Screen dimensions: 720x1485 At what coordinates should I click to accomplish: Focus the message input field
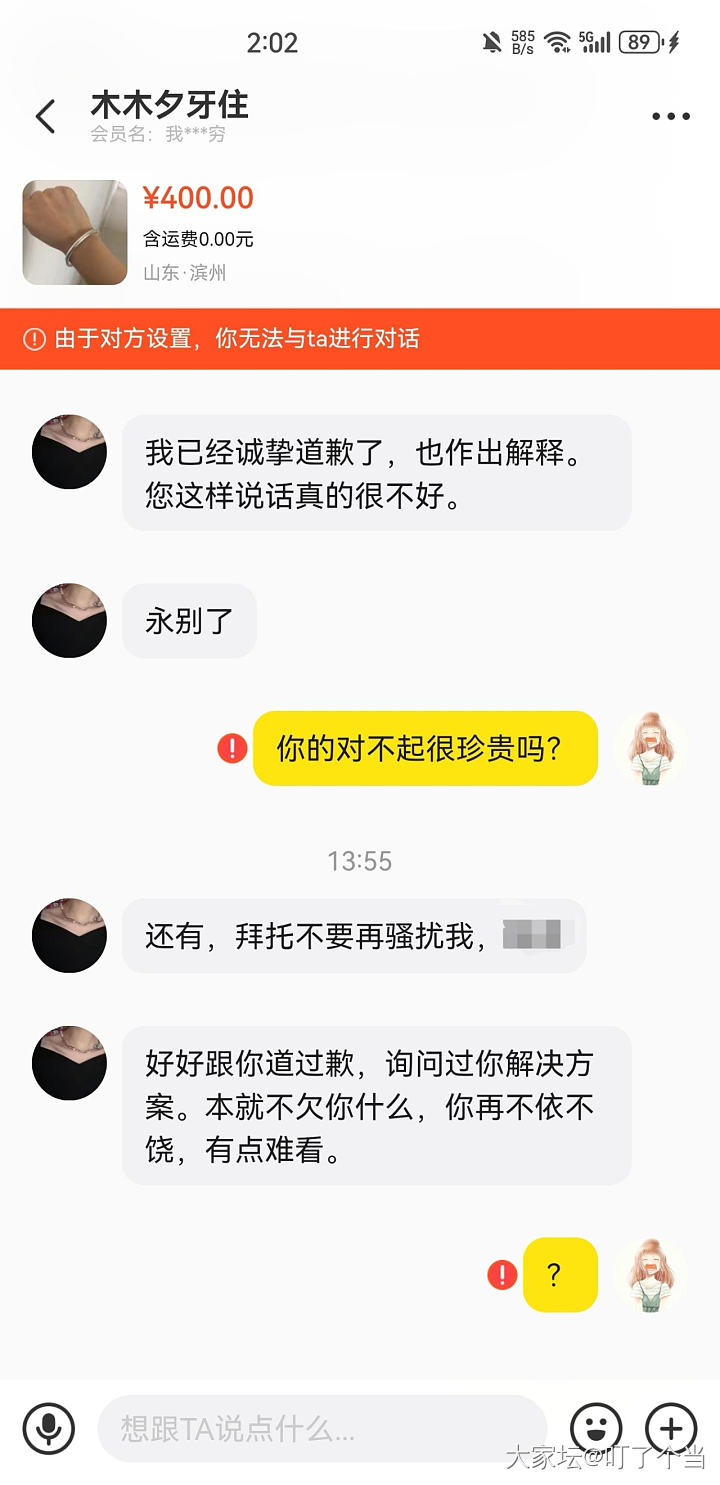320,1428
